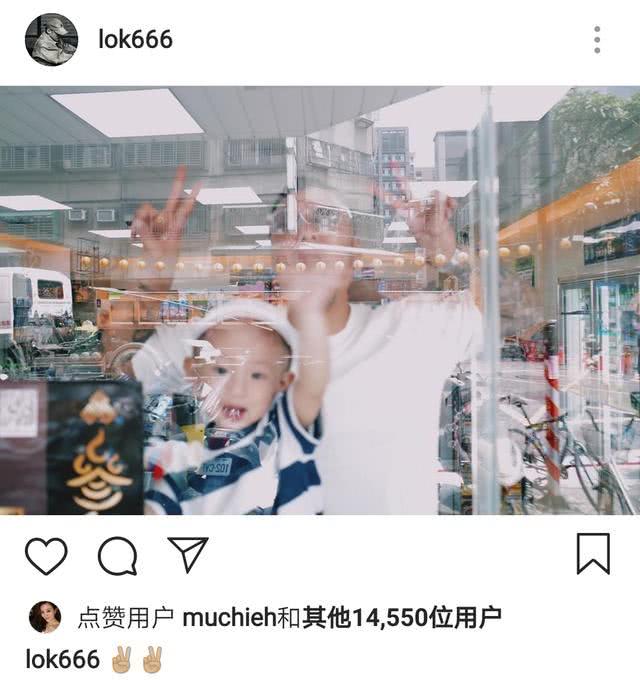640x680 pixels.
Task: Share the post via paper plane icon
Action: pos(187,554)
